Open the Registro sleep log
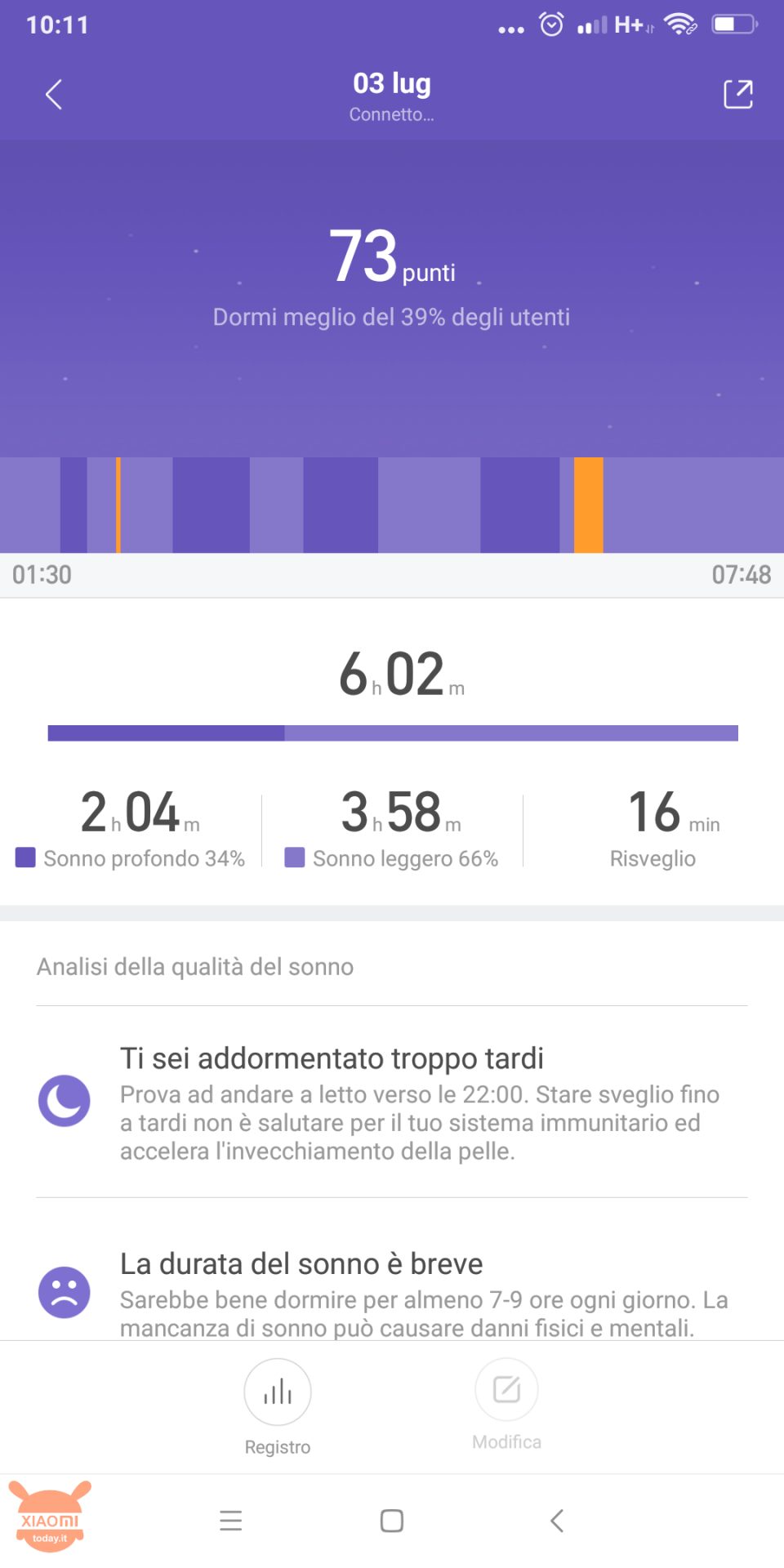Image resolution: width=784 pixels, height=1568 pixels. 278,1407
